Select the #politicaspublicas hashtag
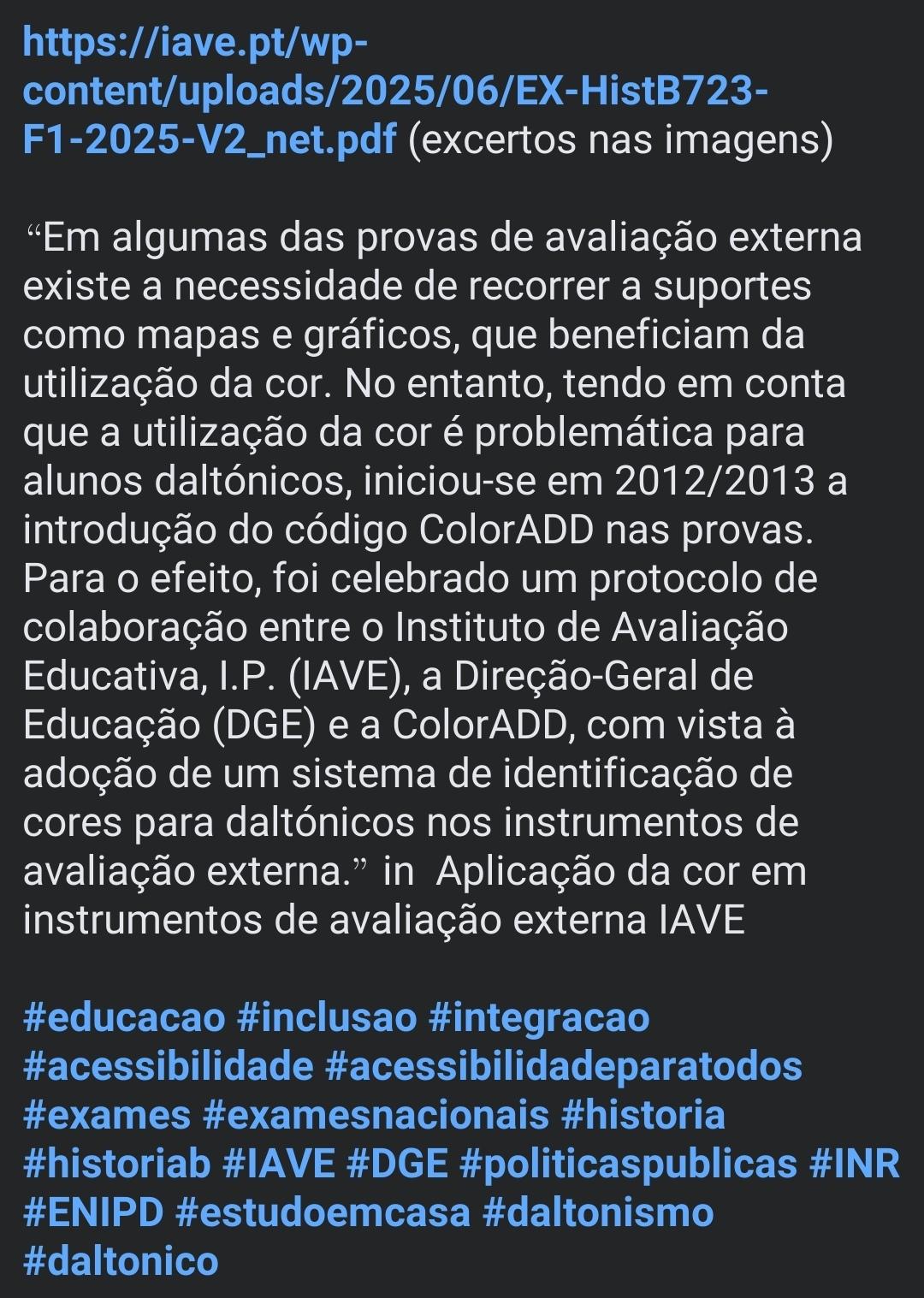 628,1165
